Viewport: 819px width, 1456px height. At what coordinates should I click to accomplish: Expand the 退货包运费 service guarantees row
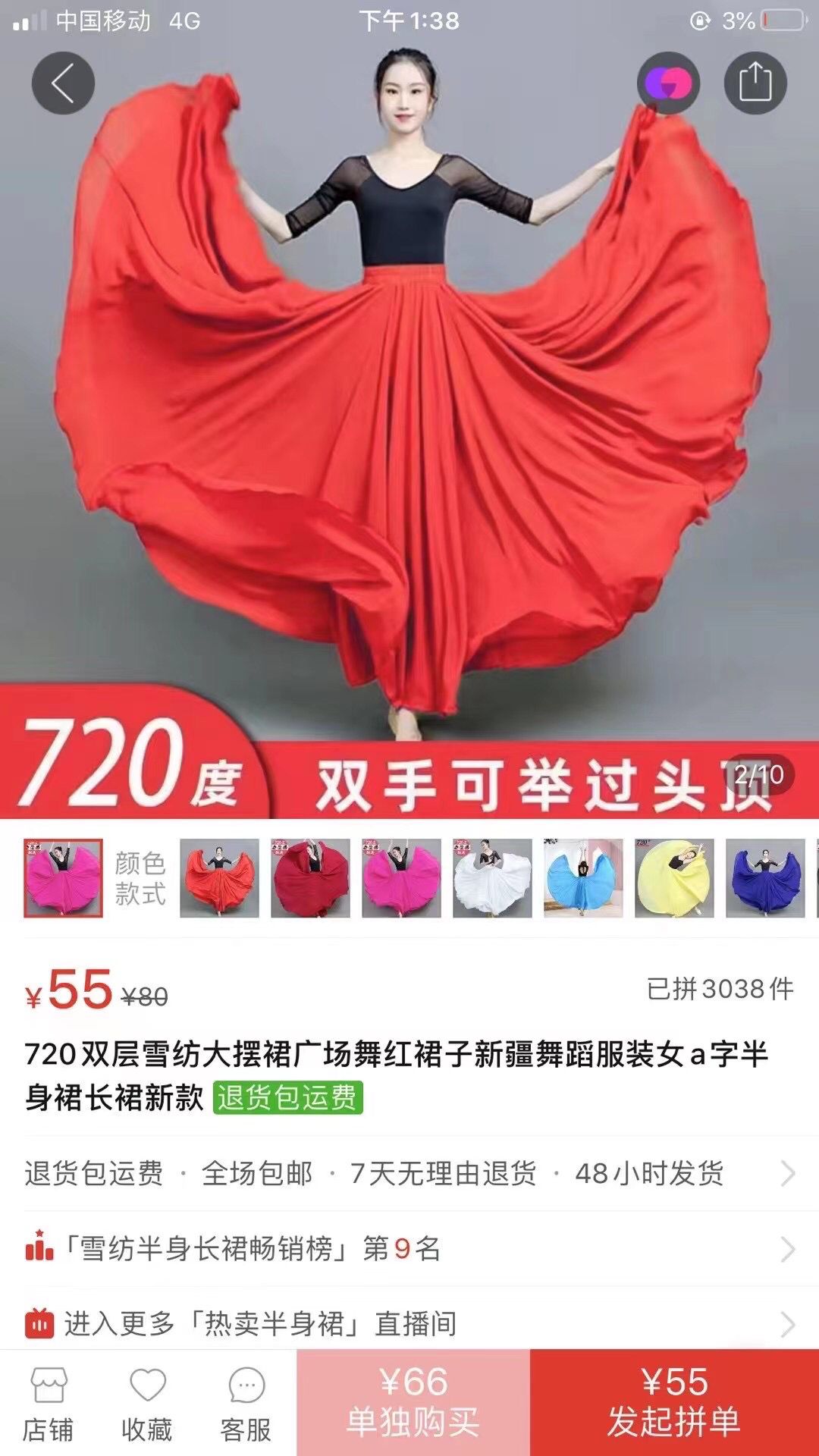tap(409, 1173)
